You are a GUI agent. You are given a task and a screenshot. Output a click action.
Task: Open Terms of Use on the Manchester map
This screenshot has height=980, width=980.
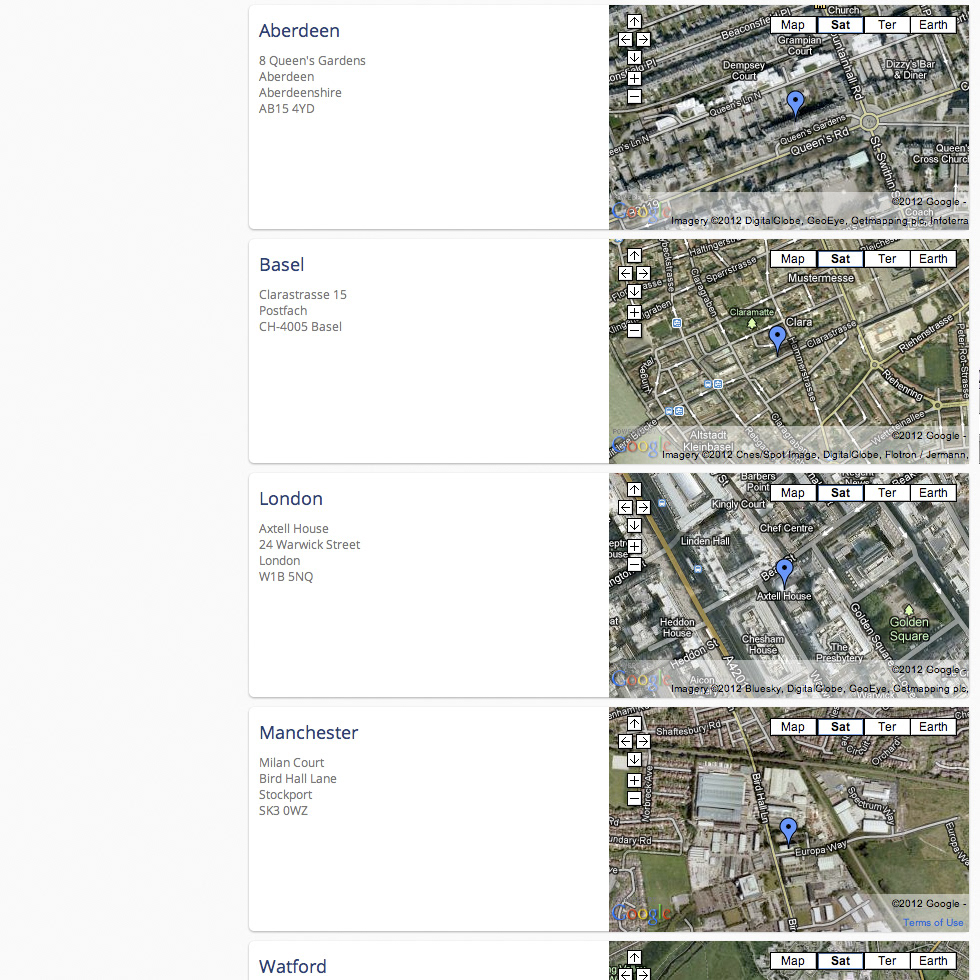pos(933,922)
